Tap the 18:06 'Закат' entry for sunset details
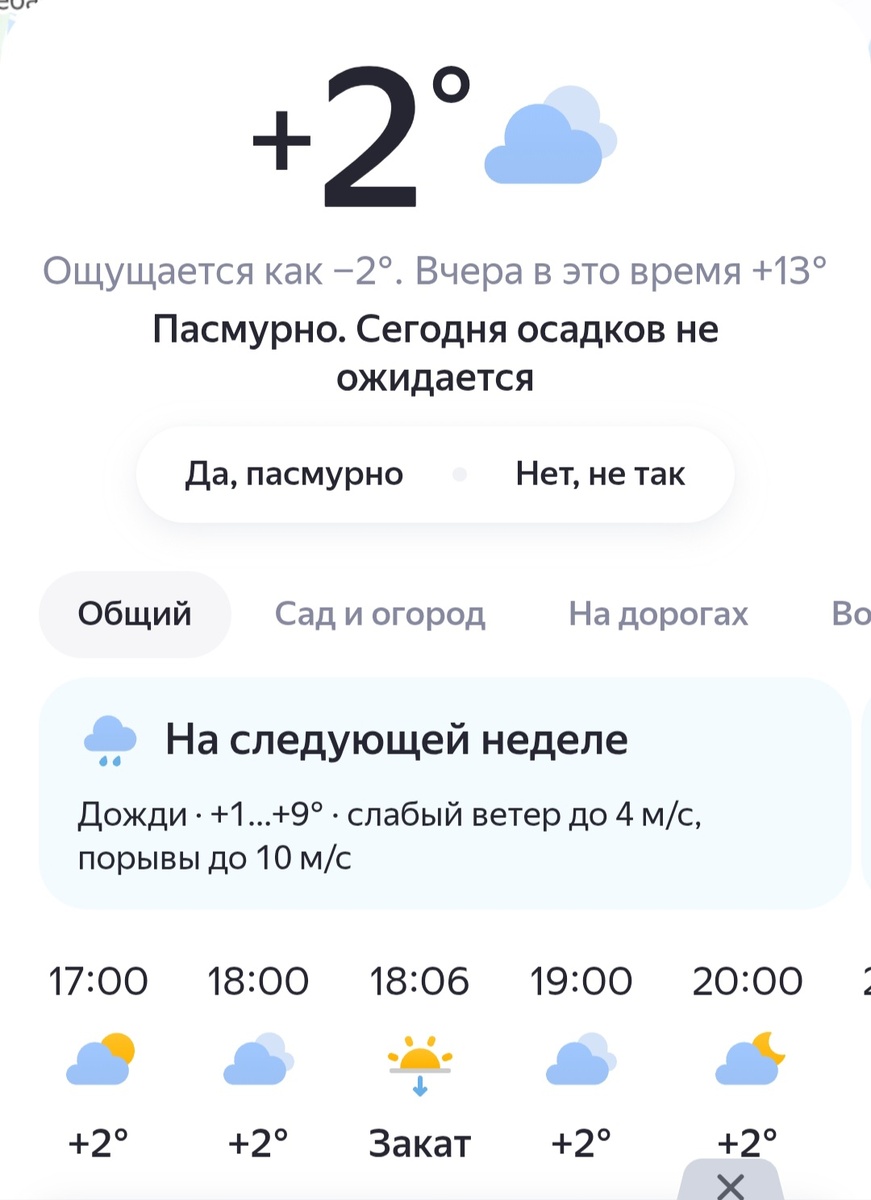 click(x=420, y=1142)
